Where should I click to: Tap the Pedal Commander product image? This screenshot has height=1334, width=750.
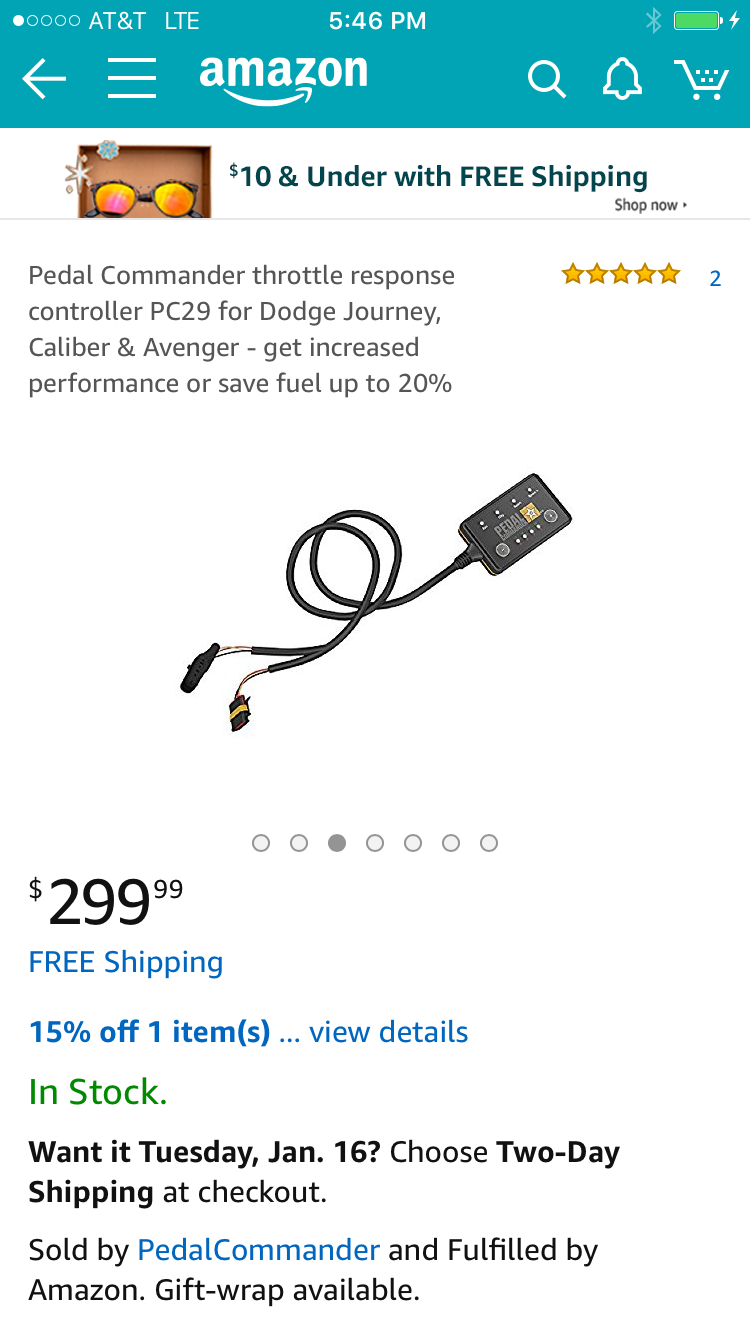(x=375, y=603)
